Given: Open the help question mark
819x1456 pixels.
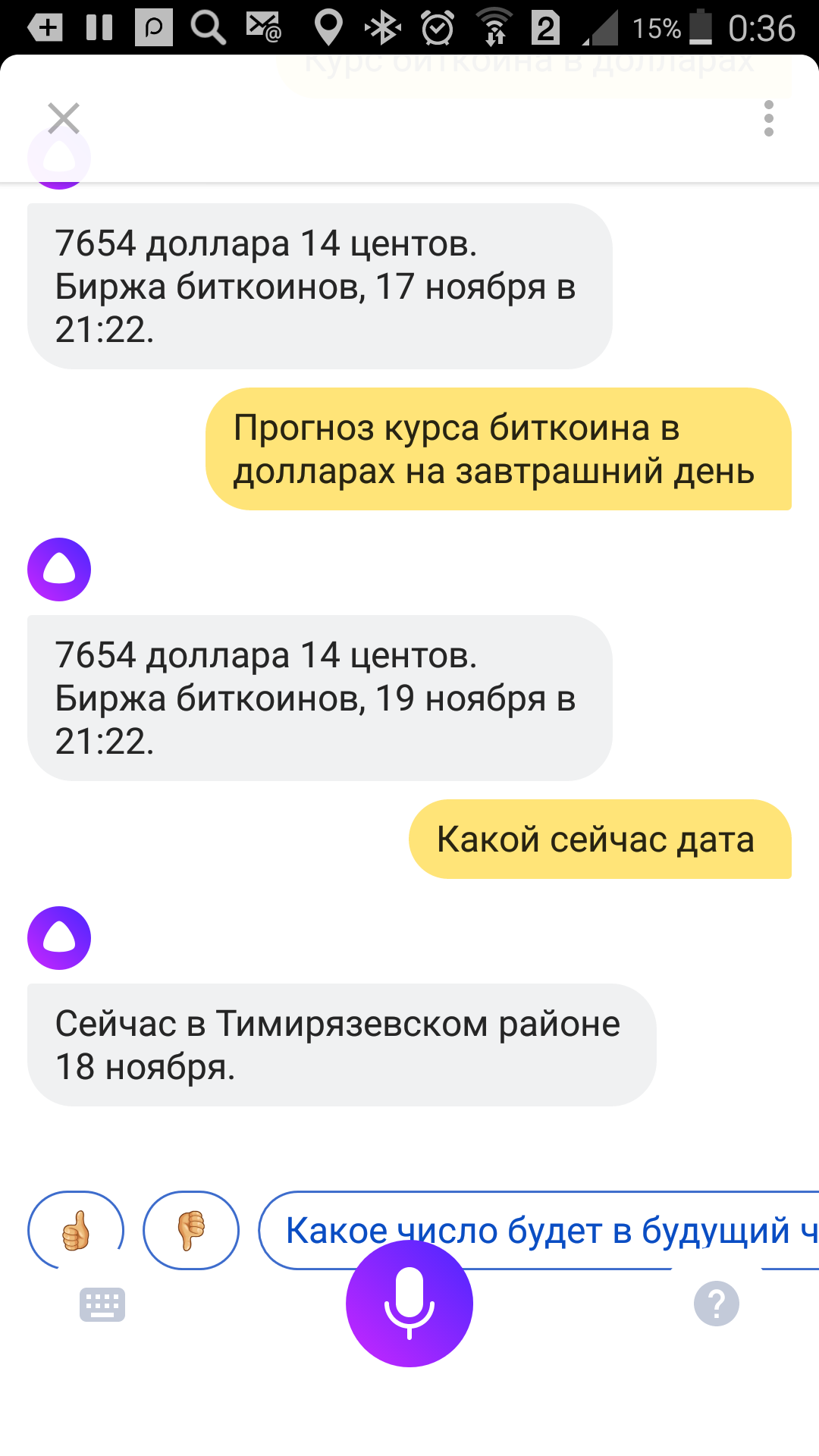Looking at the screenshot, I should 716,1304.
